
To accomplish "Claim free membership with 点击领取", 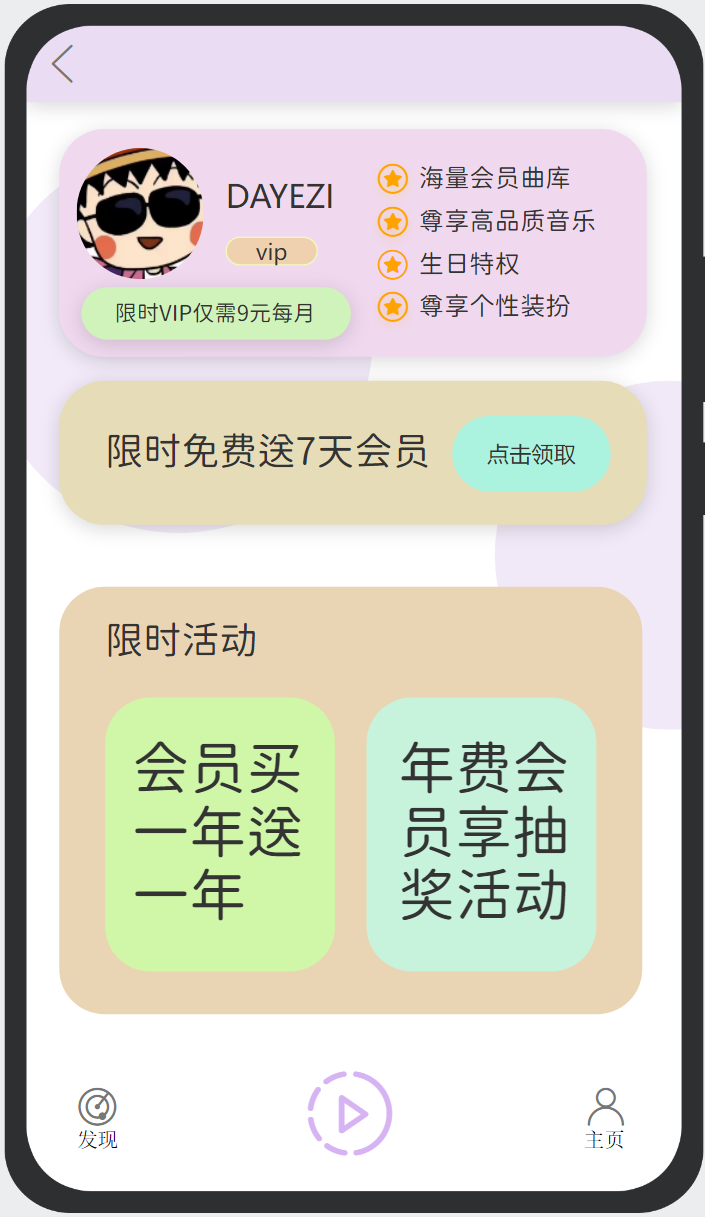I will 531,454.
